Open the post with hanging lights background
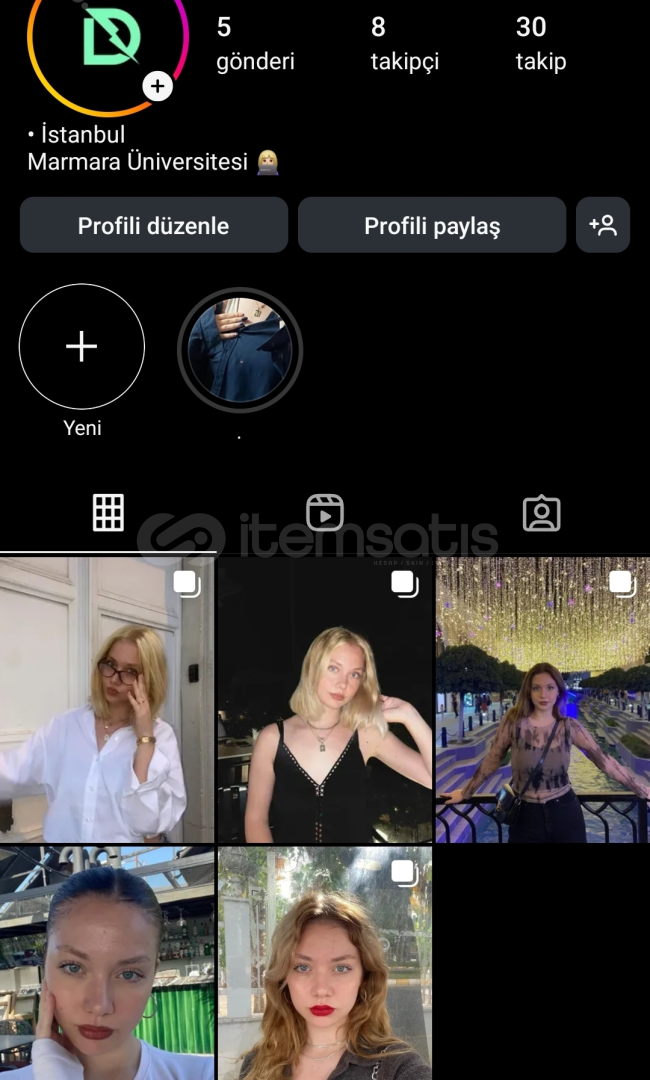Image resolution: width=650 pixels, height=1080 pixels. [x=542, y=700]
